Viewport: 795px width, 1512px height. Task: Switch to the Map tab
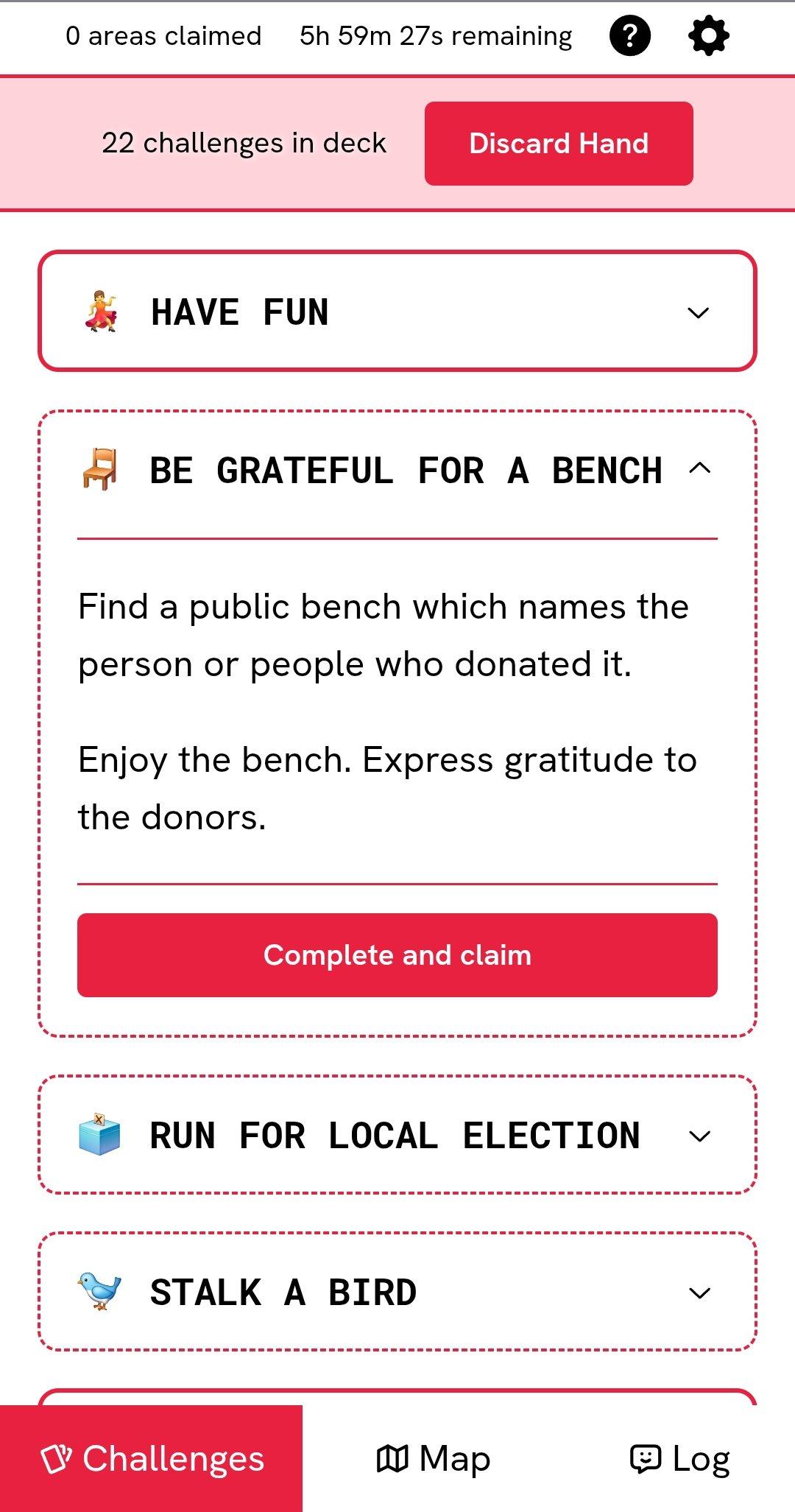click(x=434, y=1459)
